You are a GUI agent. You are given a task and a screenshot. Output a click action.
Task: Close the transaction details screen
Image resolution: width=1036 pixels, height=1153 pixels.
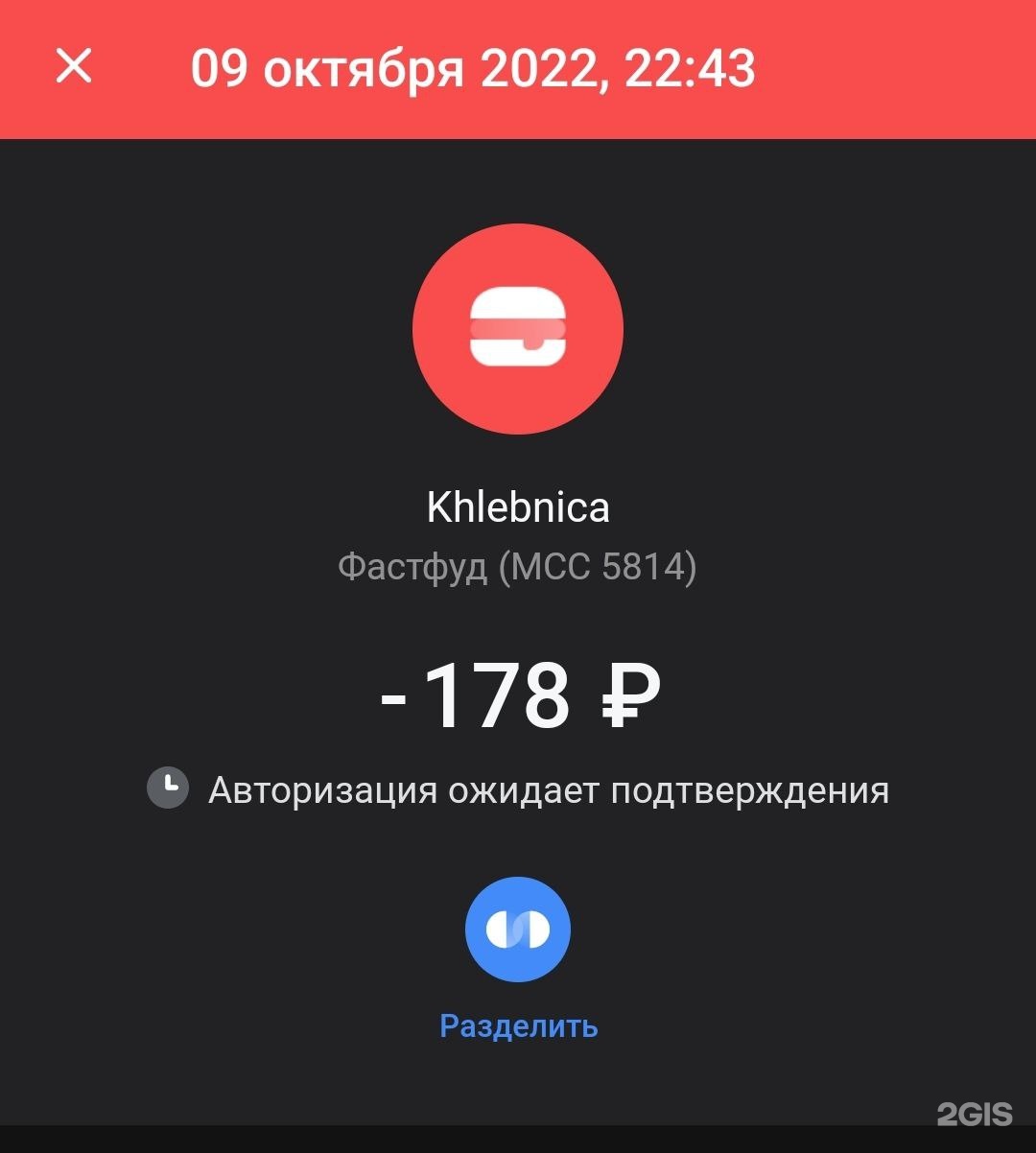(74, 67)
